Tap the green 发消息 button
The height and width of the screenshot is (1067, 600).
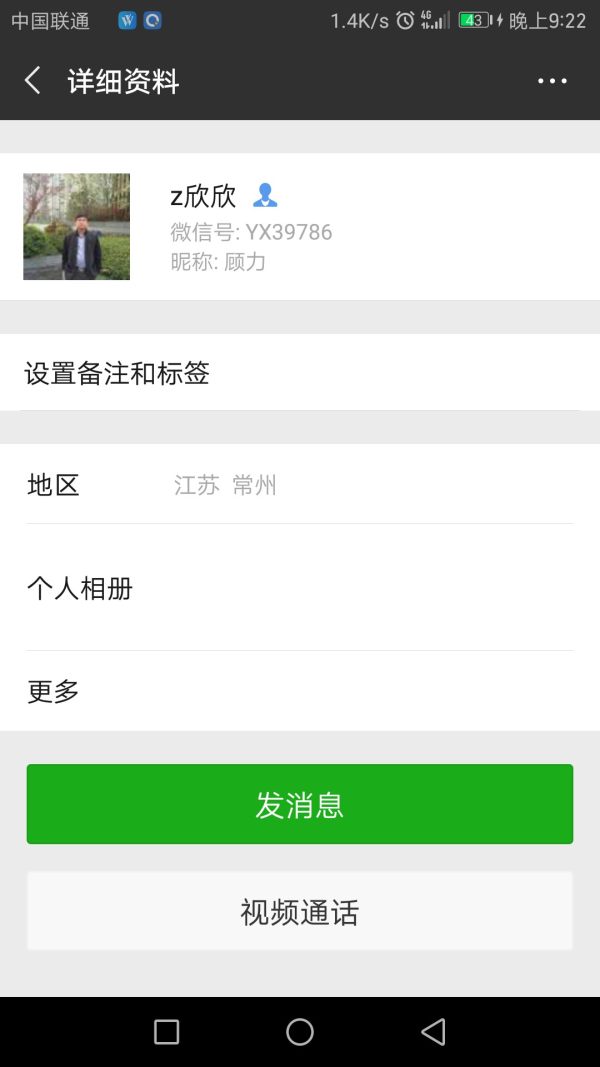point(300,804)
